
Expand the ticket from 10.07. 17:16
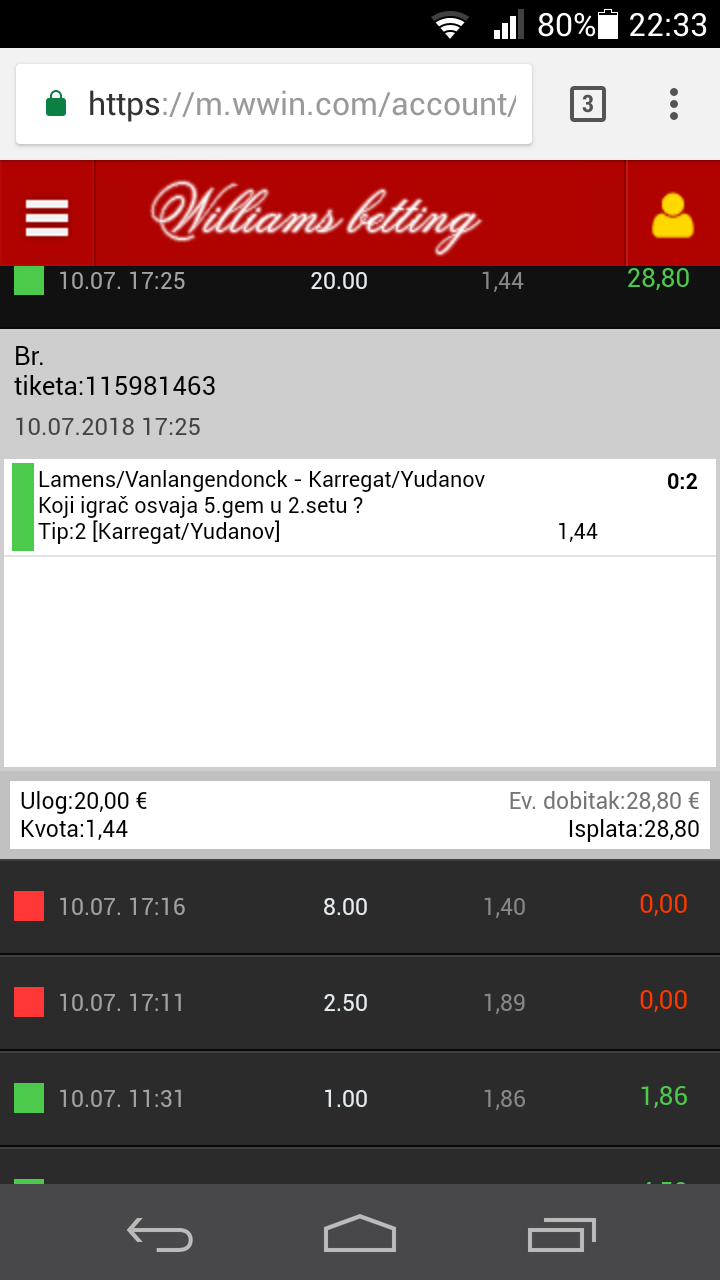tap(360, 907)
